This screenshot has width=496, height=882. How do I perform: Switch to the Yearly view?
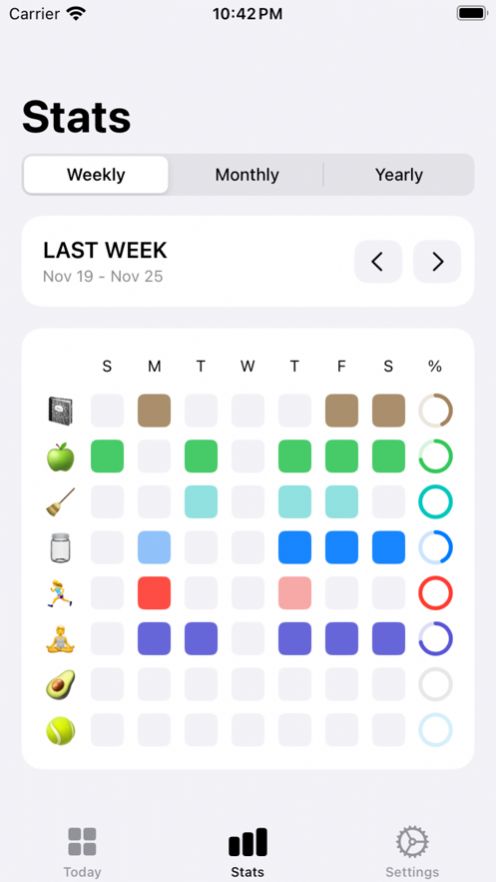[x=399, y=175]
